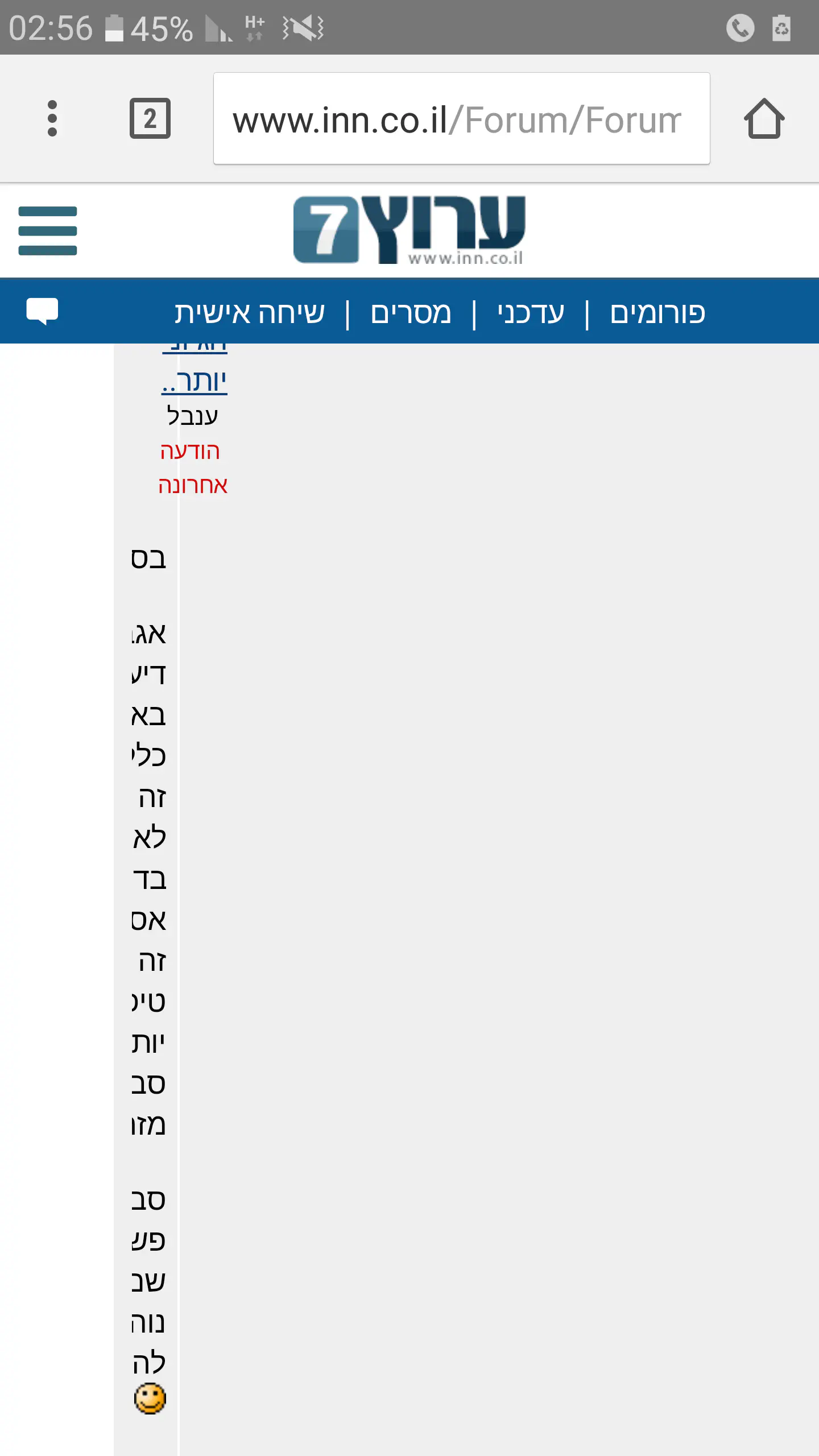
Task: Open the browser overflow menu
Action: pos(52,118)
